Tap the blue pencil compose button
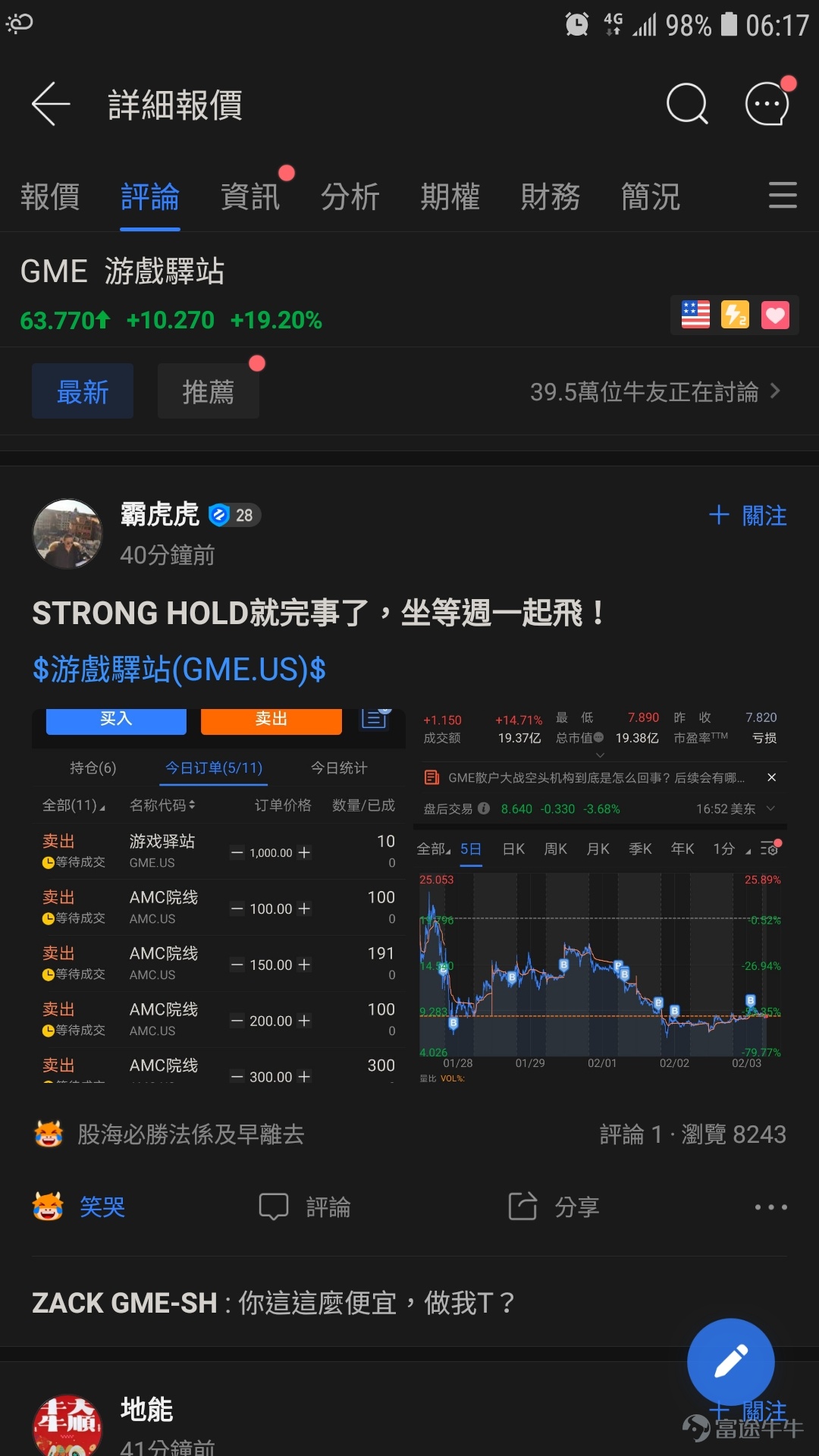The image size is (819, 1456). point(730,1362)
